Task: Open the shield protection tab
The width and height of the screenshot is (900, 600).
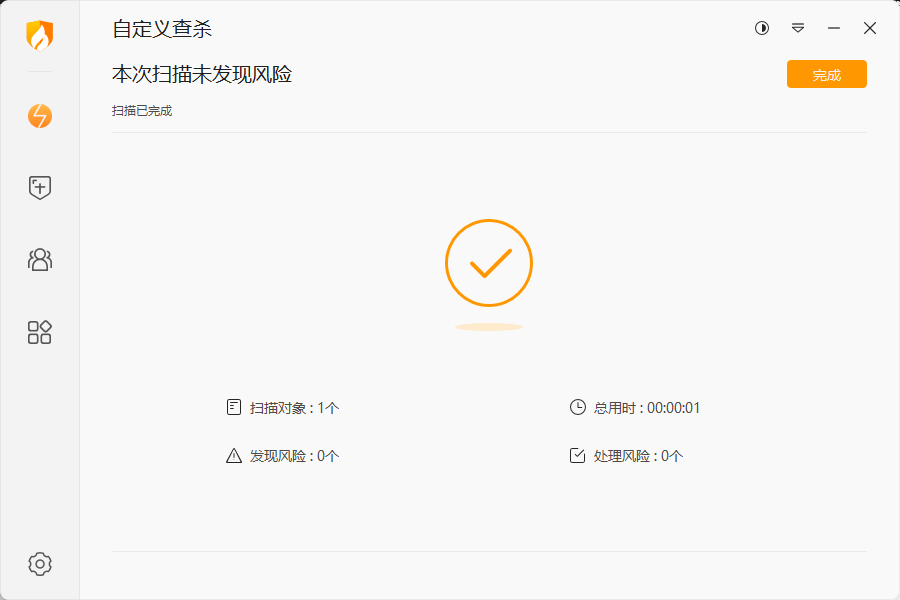Action: (39, 187)
